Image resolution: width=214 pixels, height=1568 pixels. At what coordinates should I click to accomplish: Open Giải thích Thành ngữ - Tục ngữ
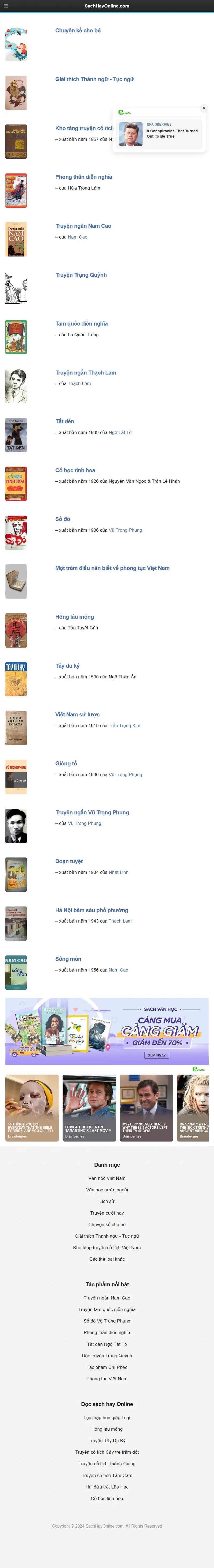pos(94,79)
